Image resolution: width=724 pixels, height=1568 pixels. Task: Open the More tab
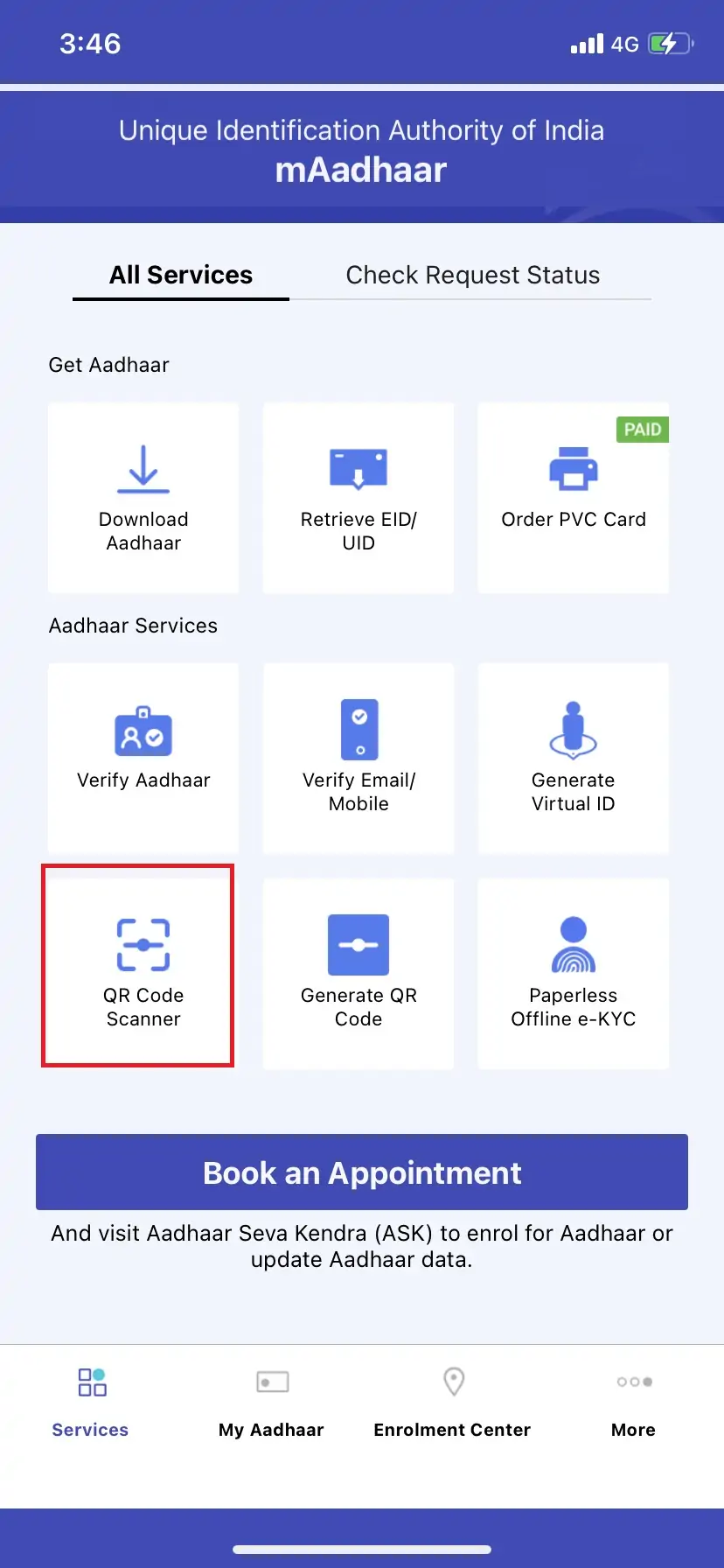[633, 1403]
